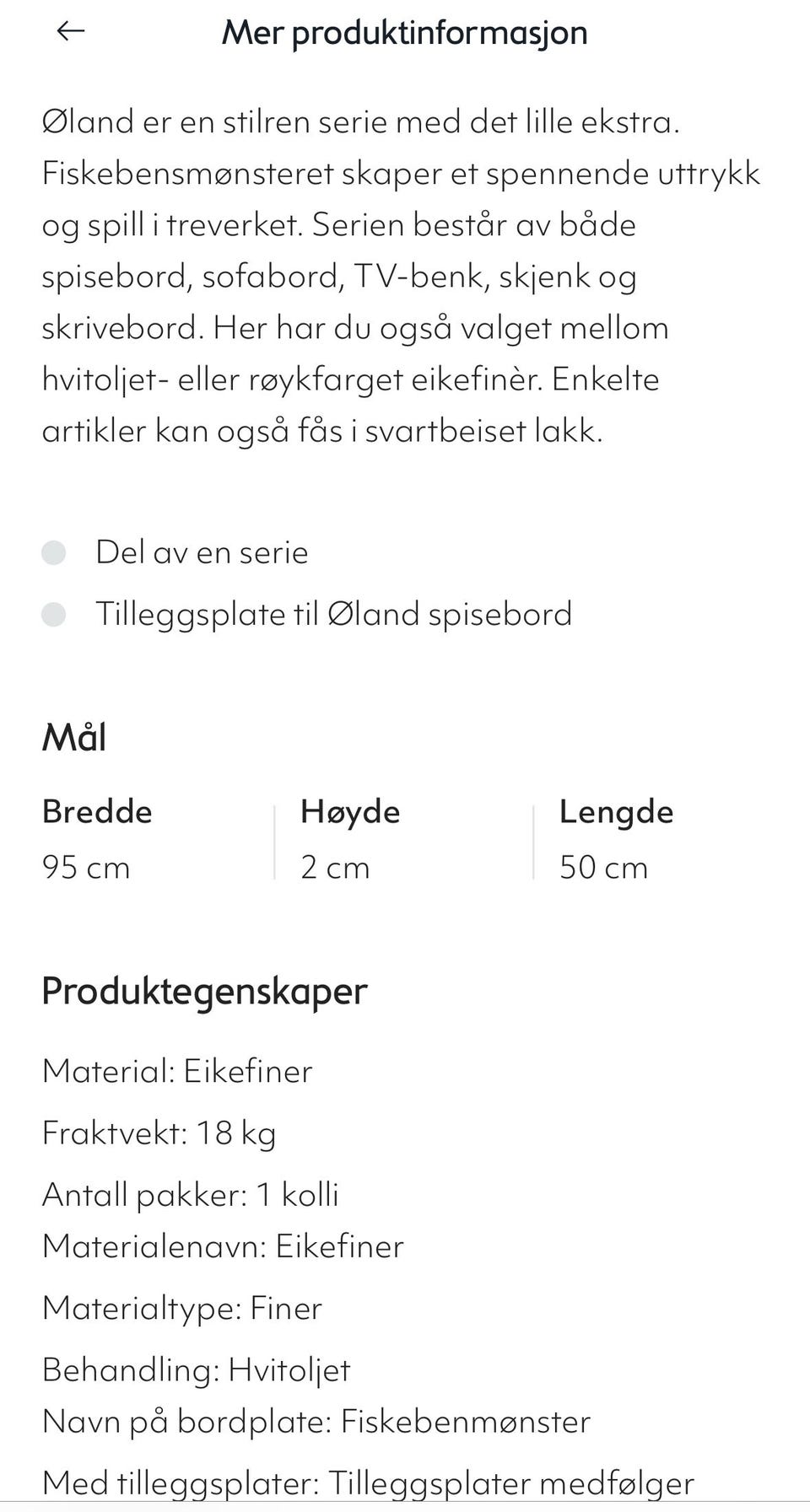
Task: Open the Mer produktinformasjon header
Action: coord(404,33)
